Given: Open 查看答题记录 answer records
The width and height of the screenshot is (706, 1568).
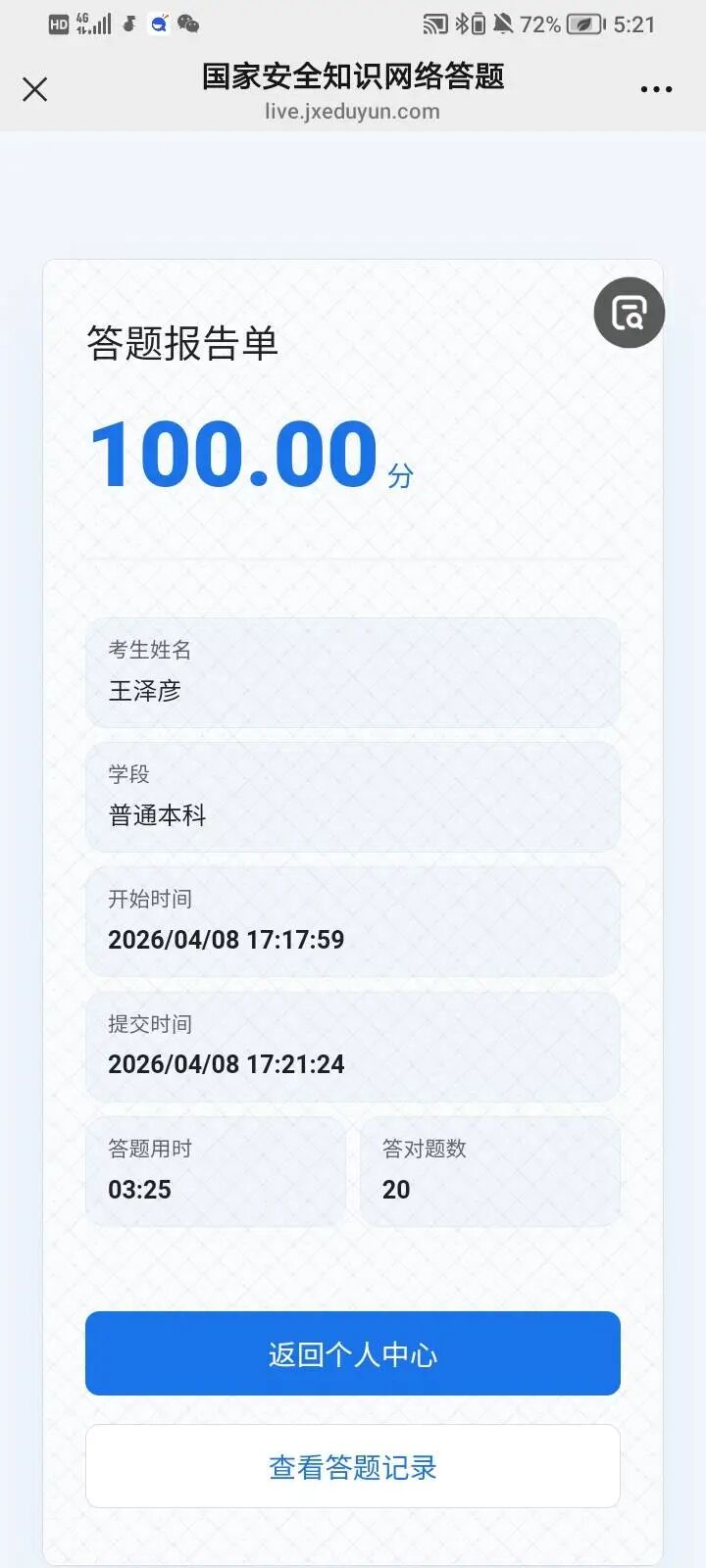Looking at the screenshot, I should (x=353, y=1466).
